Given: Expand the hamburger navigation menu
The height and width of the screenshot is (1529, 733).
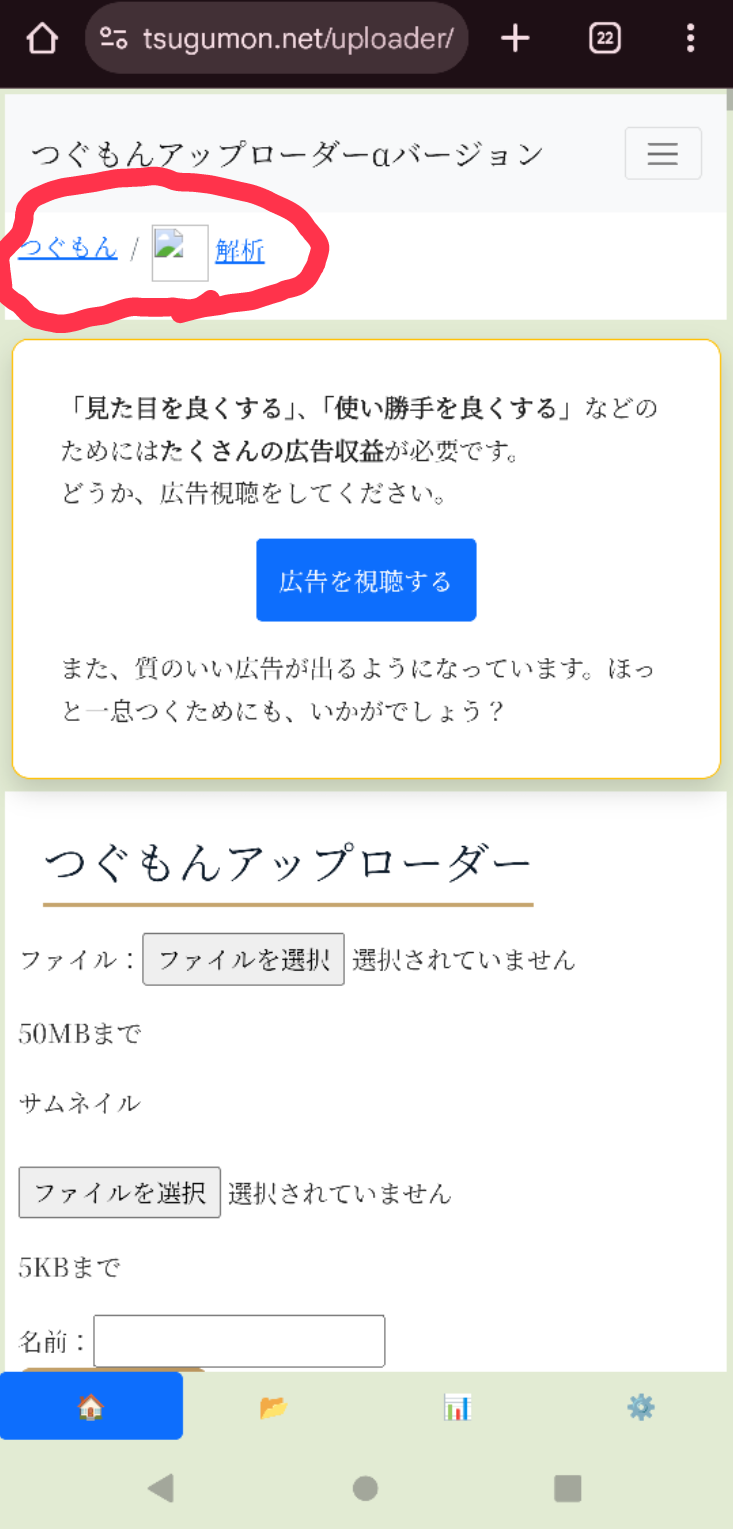Looking at the screenshot, I should 662,154.
